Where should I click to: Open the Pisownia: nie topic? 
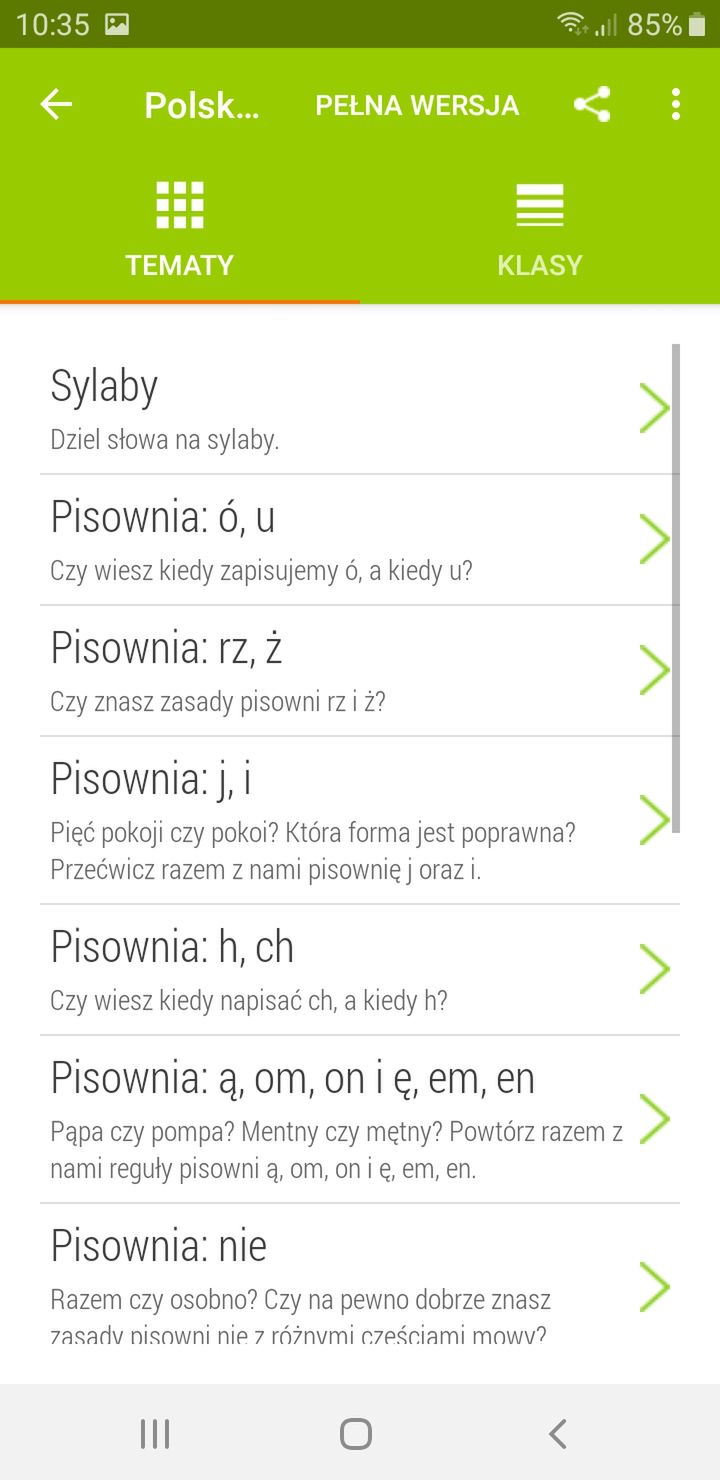coord(360,1275)
